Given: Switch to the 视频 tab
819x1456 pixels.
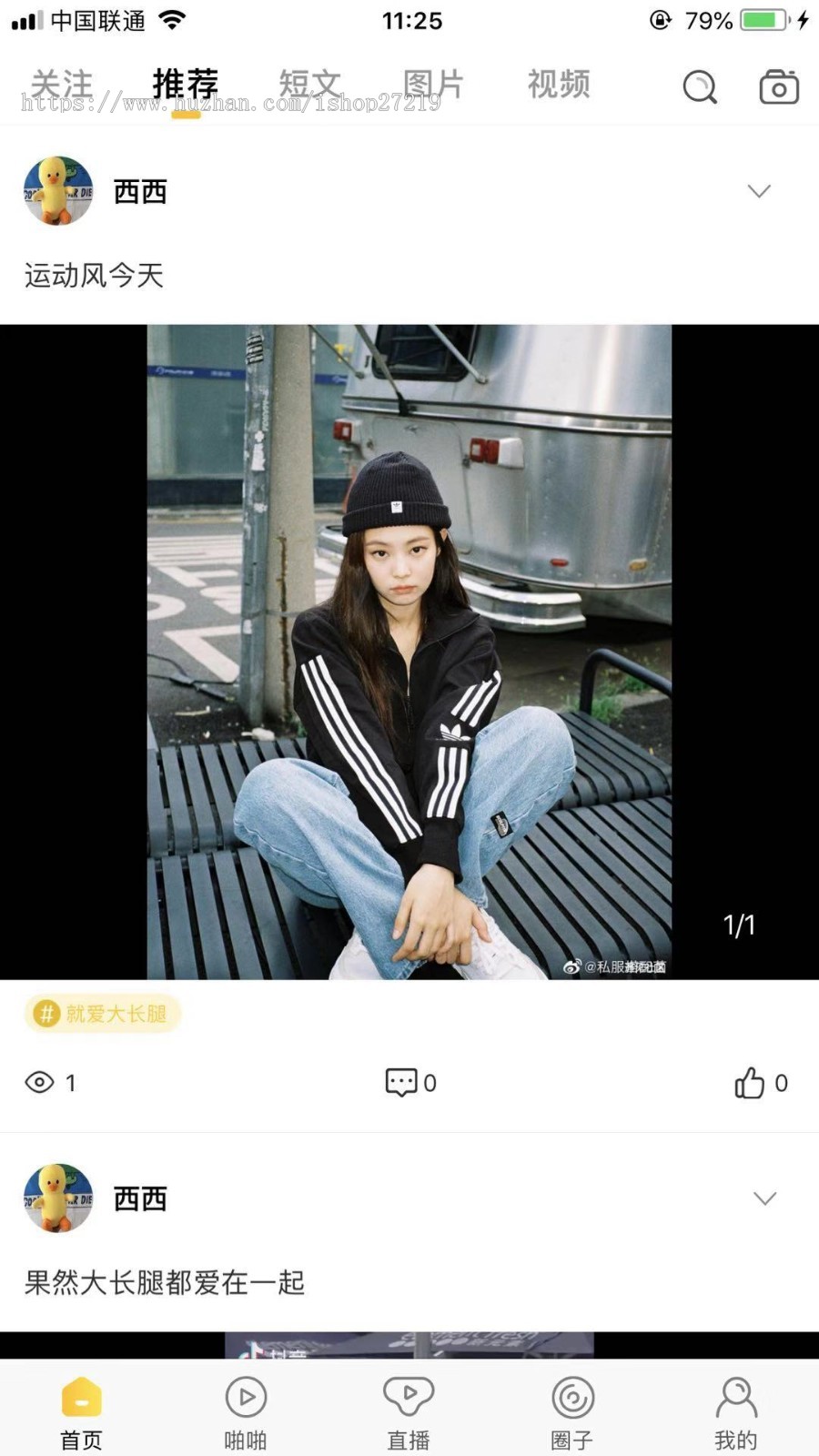Looking at the screenshot, I should pyautogui.click(x=559, y=85).
